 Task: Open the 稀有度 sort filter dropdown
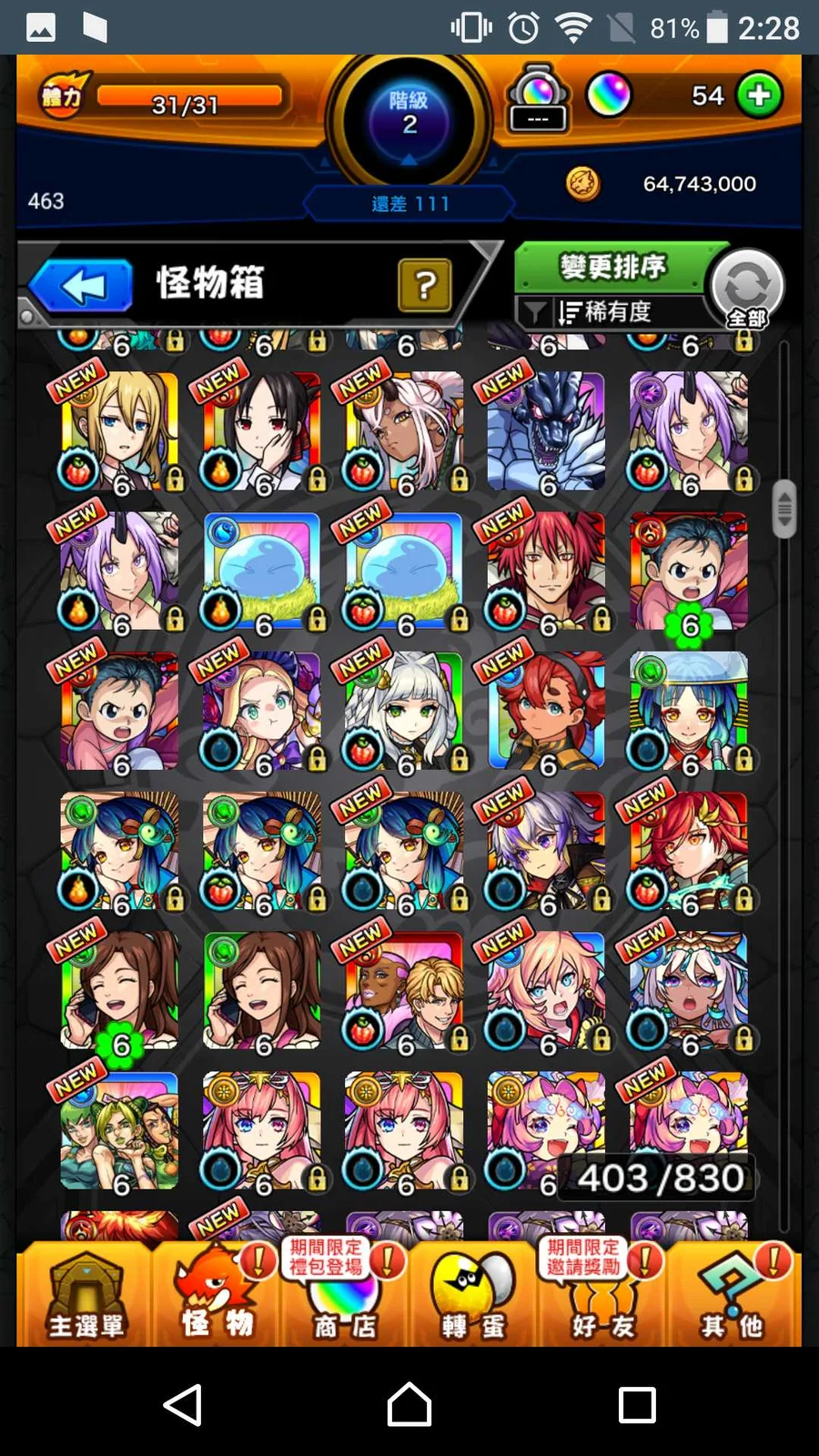click(x=608, y=312)
